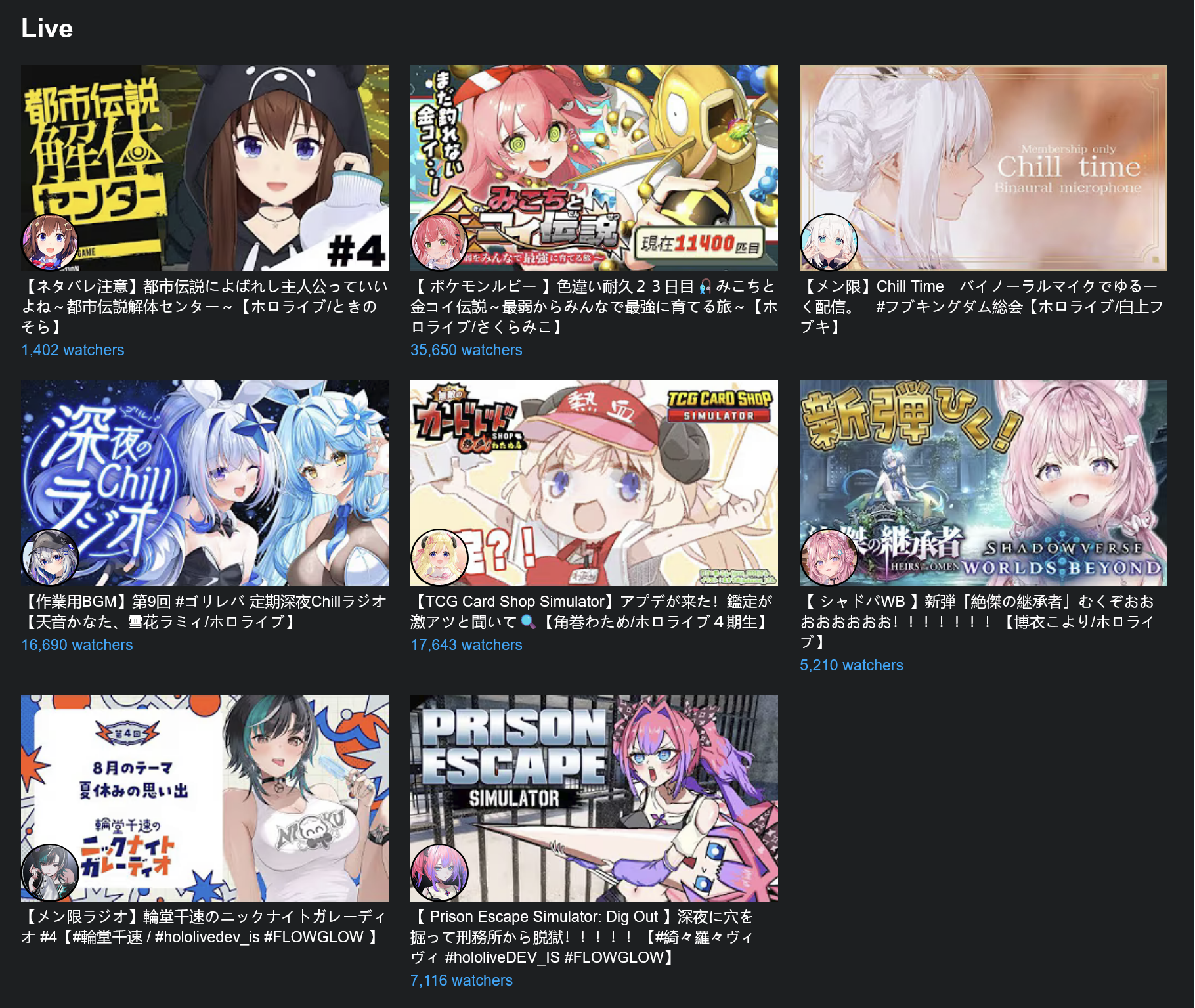Screen dimensions: 1195x1008
Task: Tap the channel avatar on the 都市伝説 stream
Action: tap(50, 242)
